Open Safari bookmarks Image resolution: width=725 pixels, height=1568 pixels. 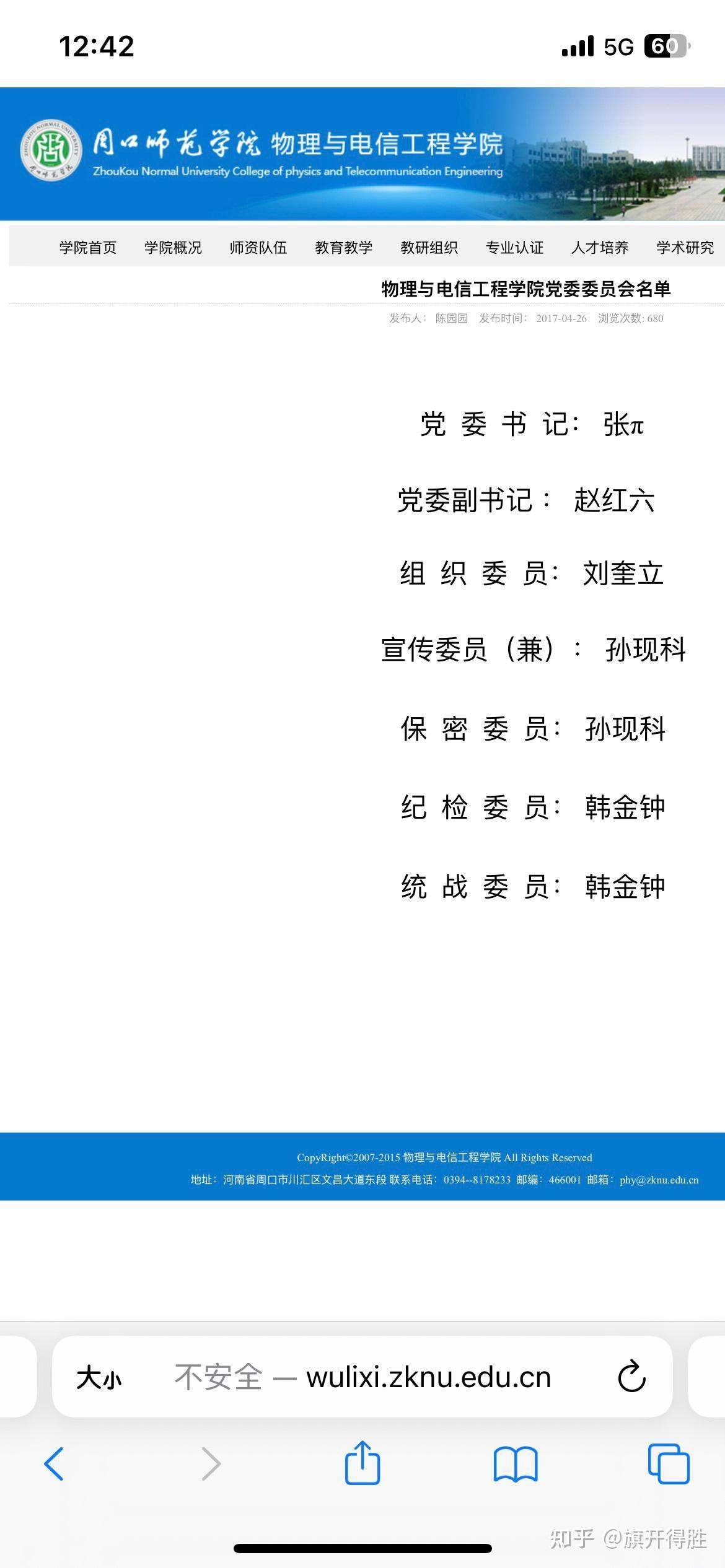[x=516, y=1464]
